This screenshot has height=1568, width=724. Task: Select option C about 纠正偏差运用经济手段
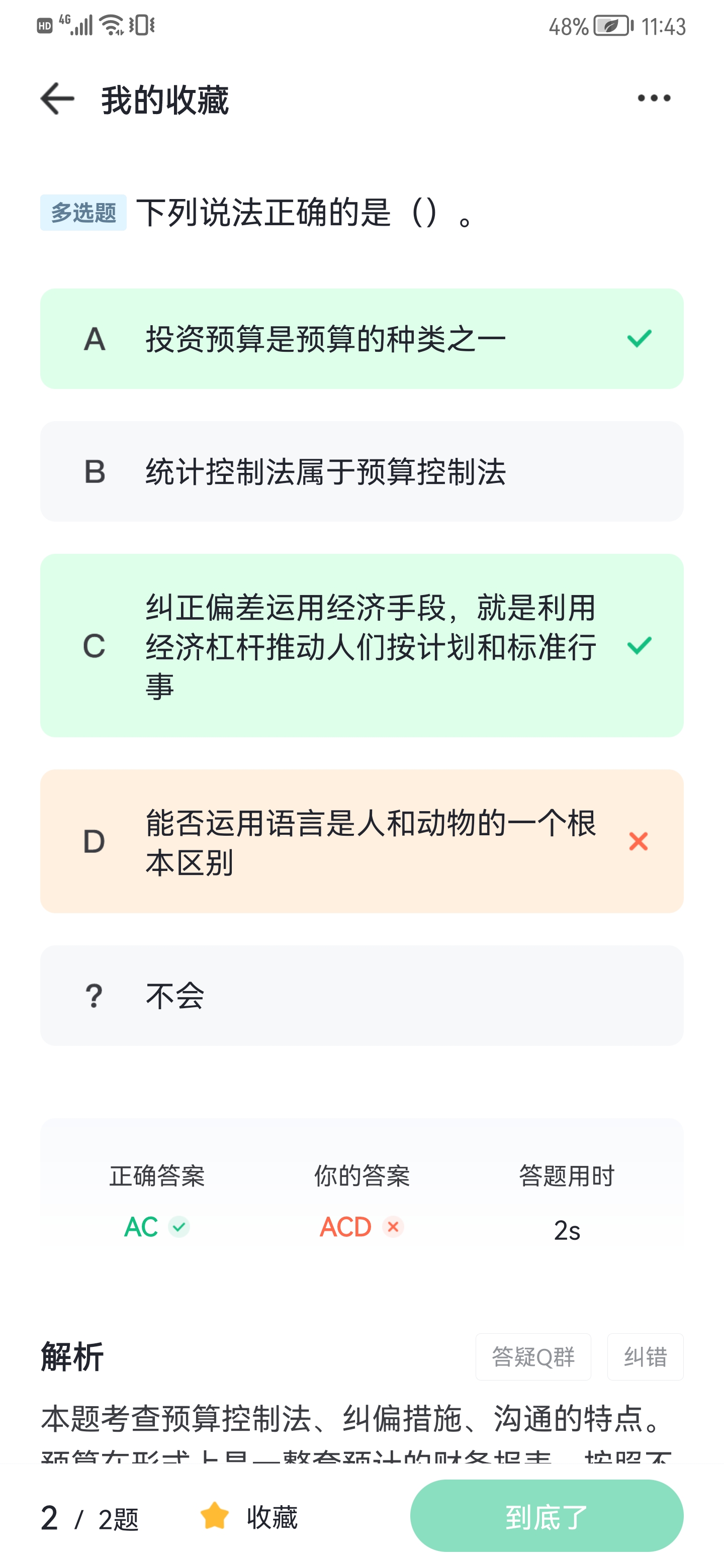pos(361,645)
